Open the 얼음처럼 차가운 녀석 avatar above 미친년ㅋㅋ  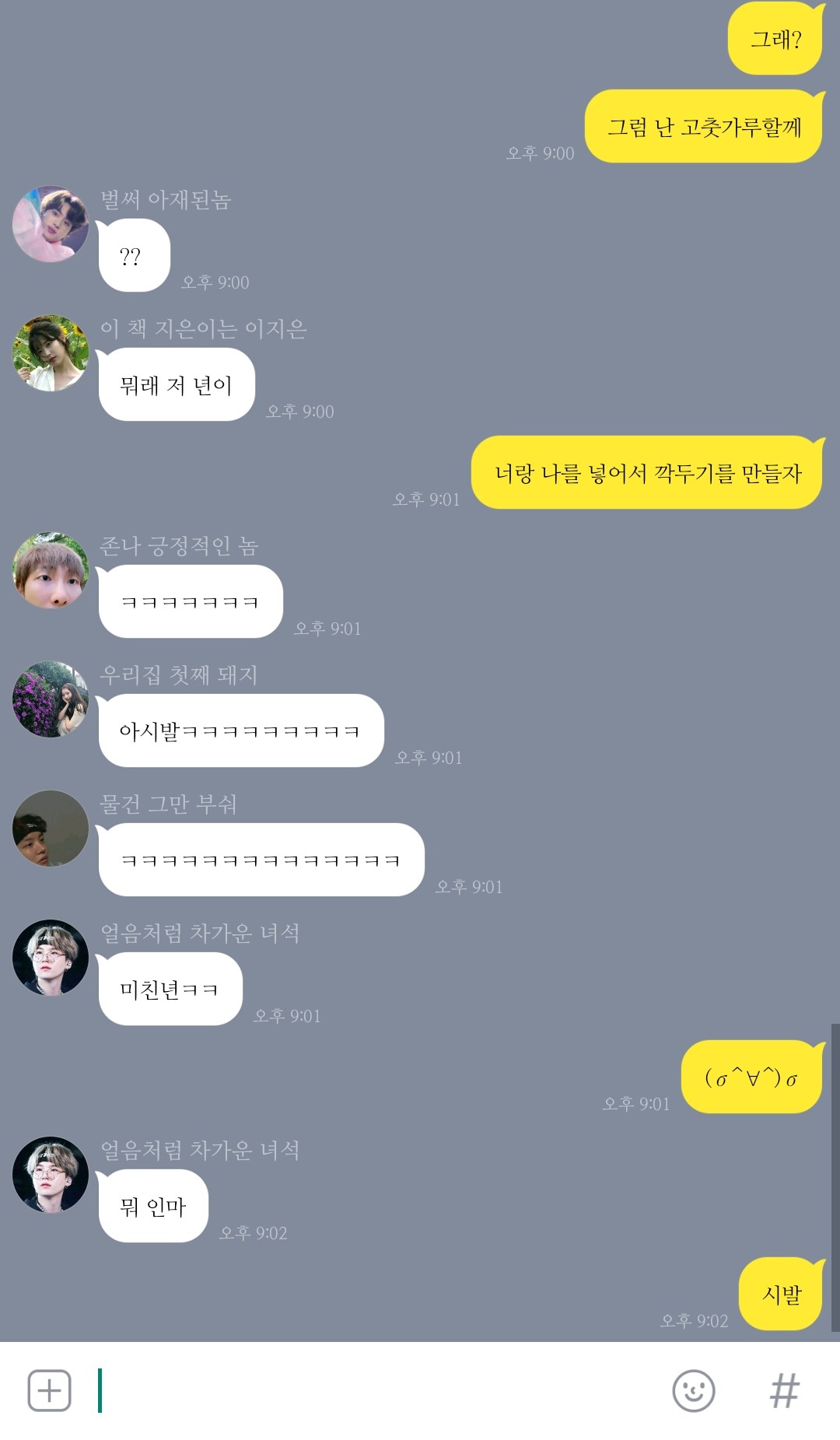tap(51, 958)
